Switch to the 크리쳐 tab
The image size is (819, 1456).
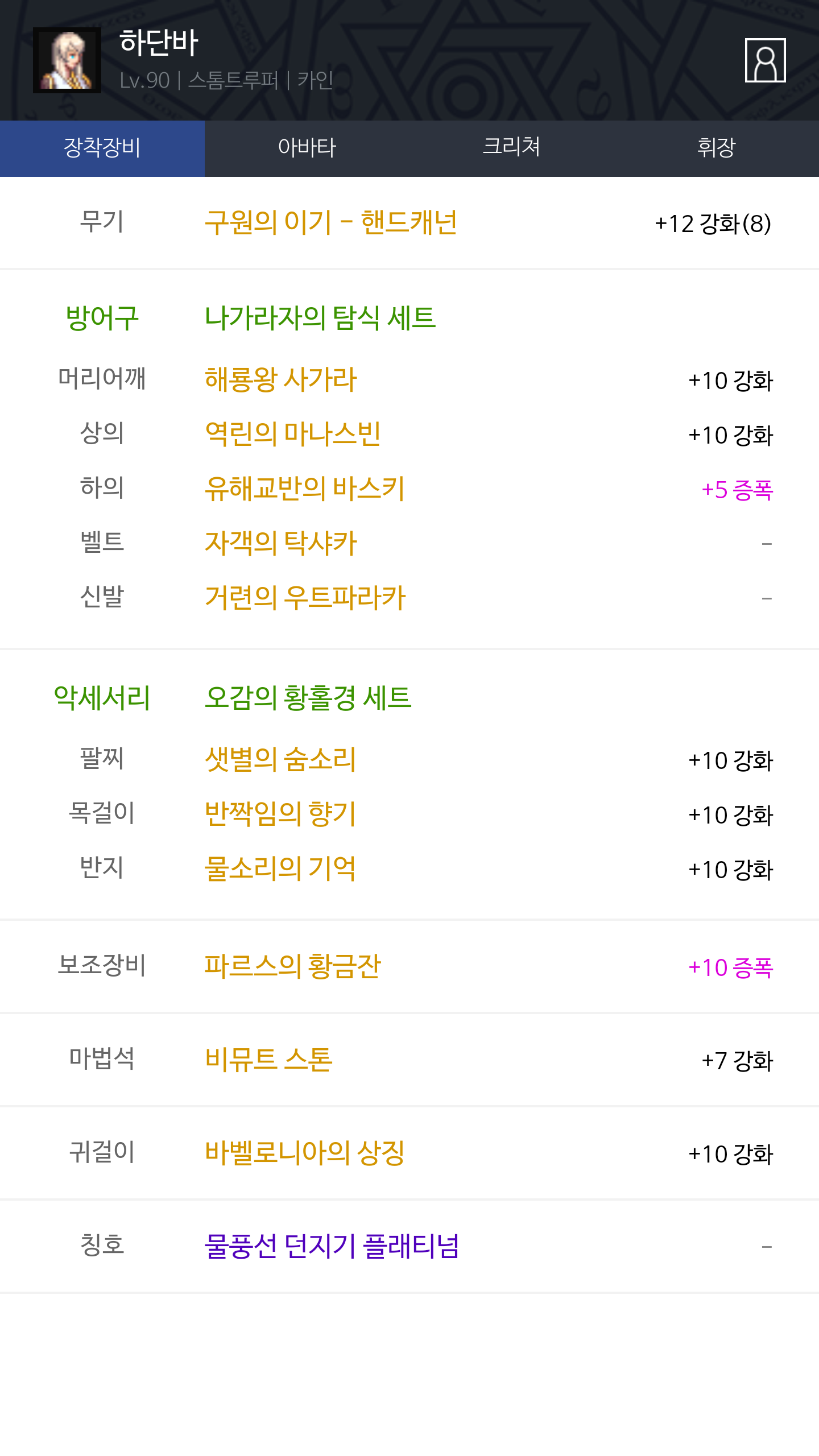click(512, 148)
